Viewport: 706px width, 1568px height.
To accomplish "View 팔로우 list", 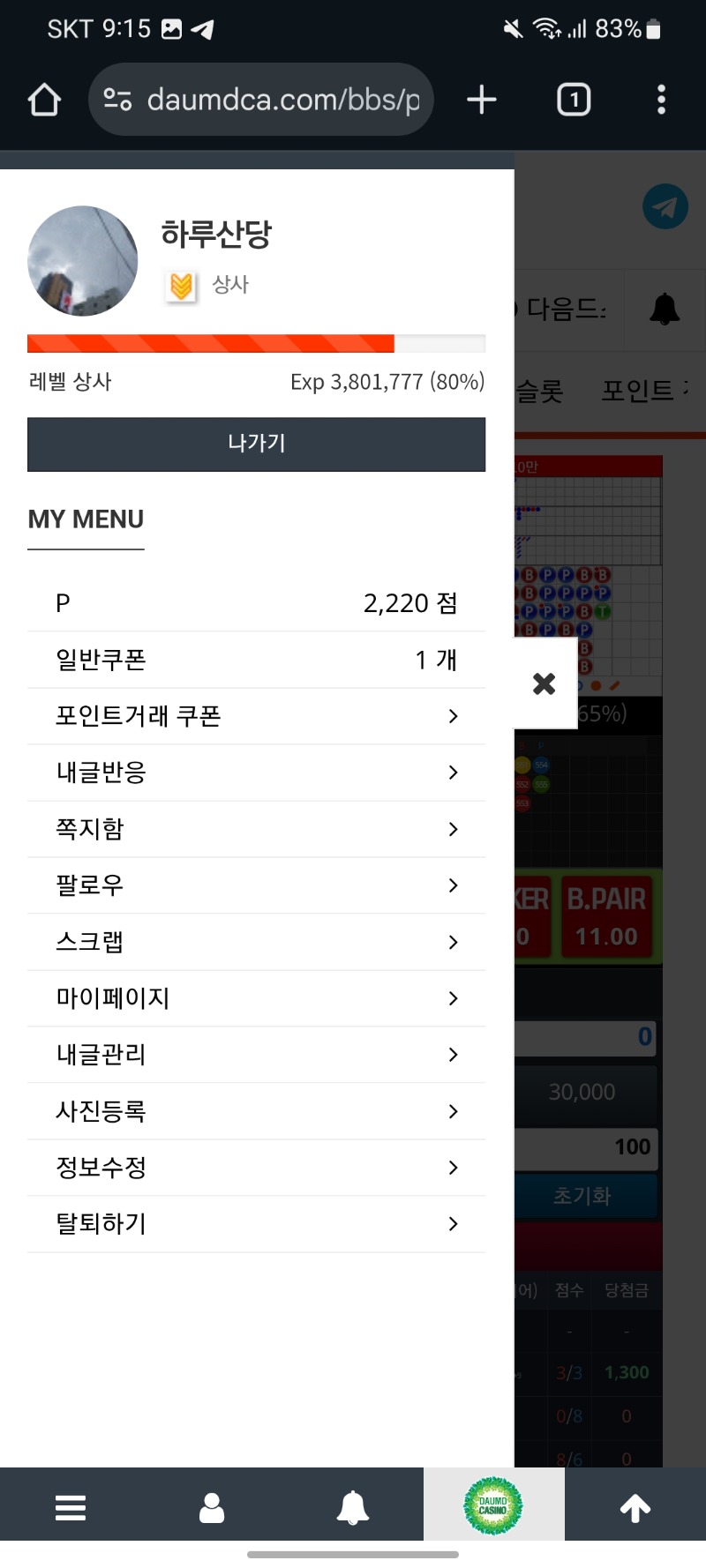I will click(256, 885).
